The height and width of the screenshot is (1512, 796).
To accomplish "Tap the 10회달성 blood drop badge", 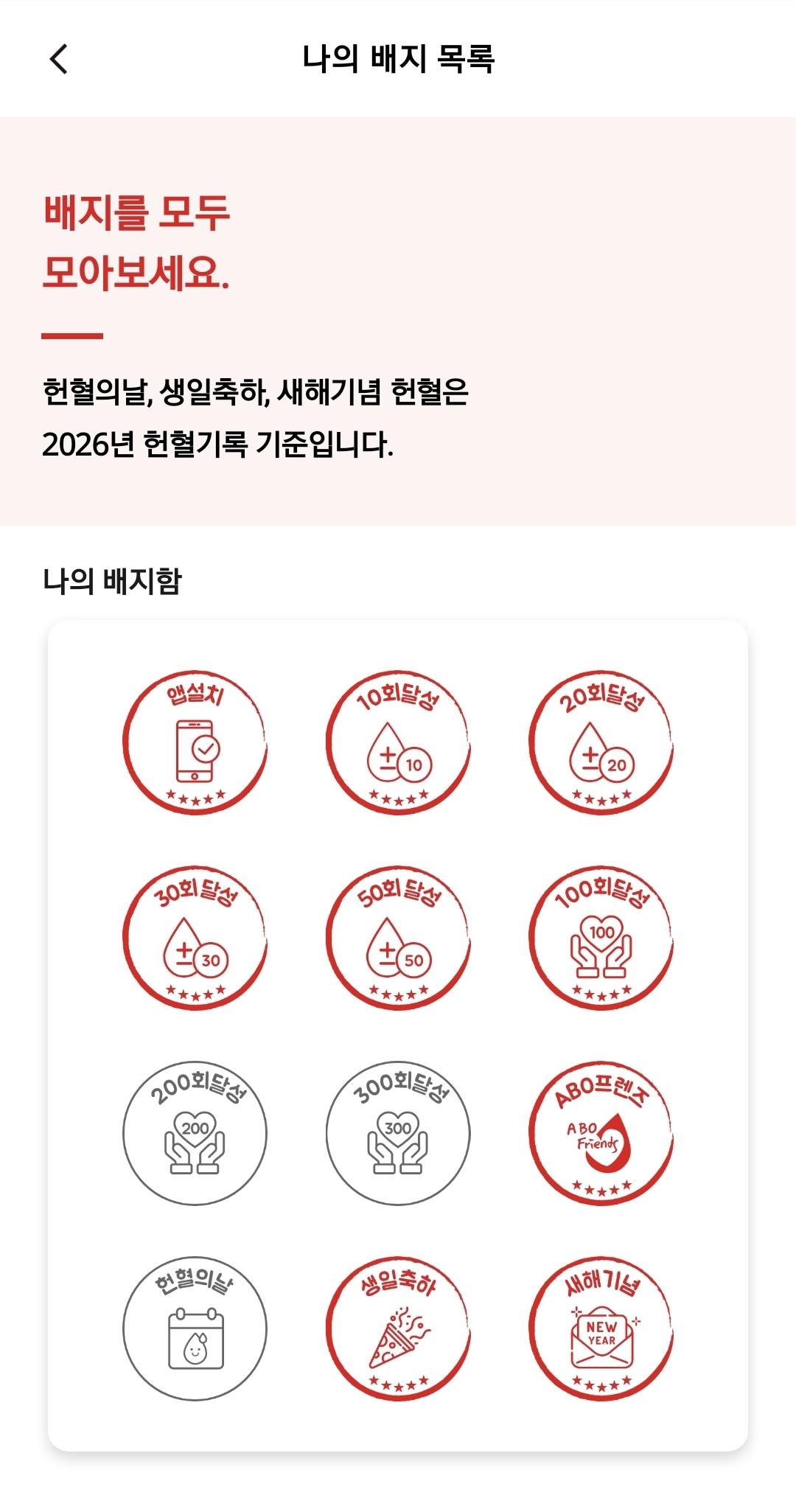I will pyautogui.click(x=398, y=746).
